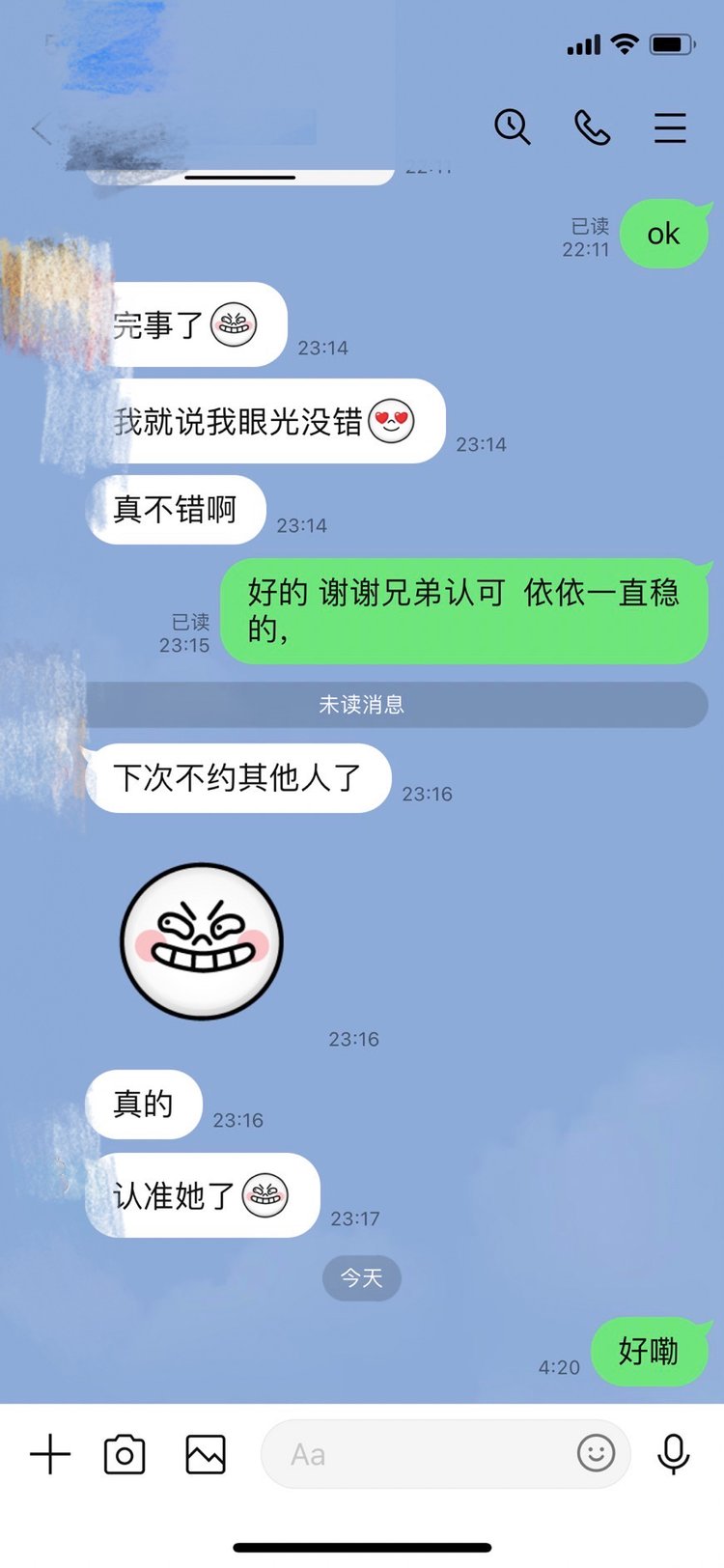Launch the camera to take a photo

click(125, 1454)
